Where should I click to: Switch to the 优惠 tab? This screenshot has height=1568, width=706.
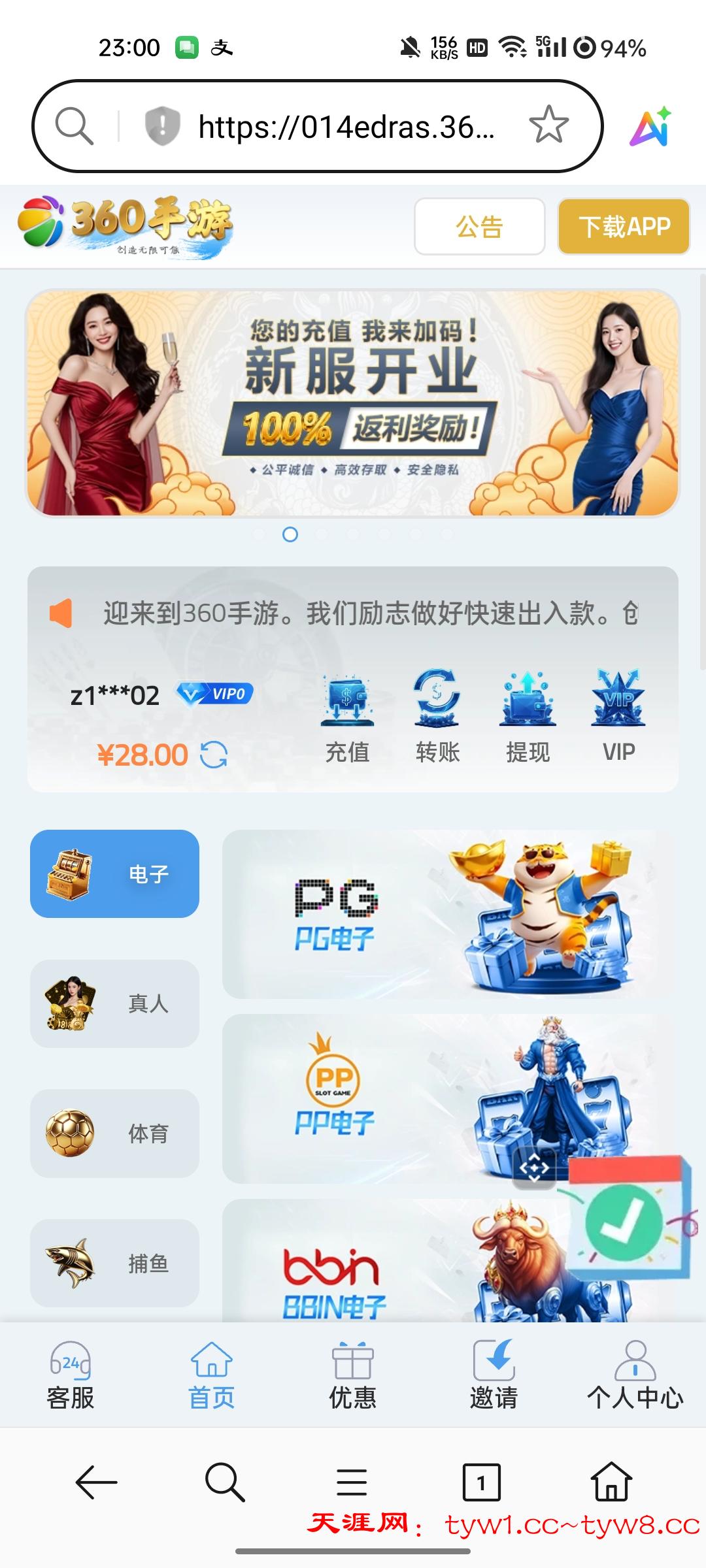(352, 1375)
